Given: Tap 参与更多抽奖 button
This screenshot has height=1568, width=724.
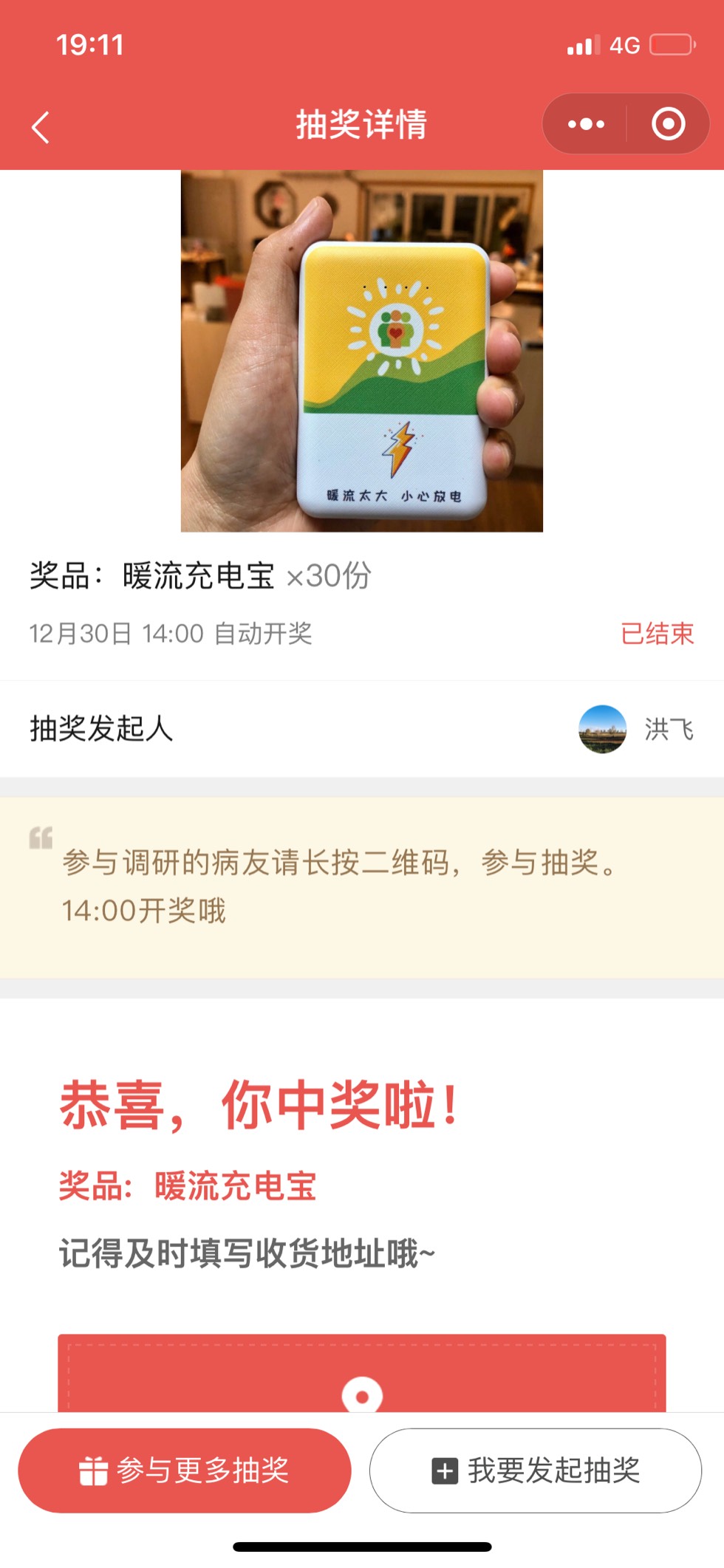Looking at the screenshot, I should (x=184, y=1470).
